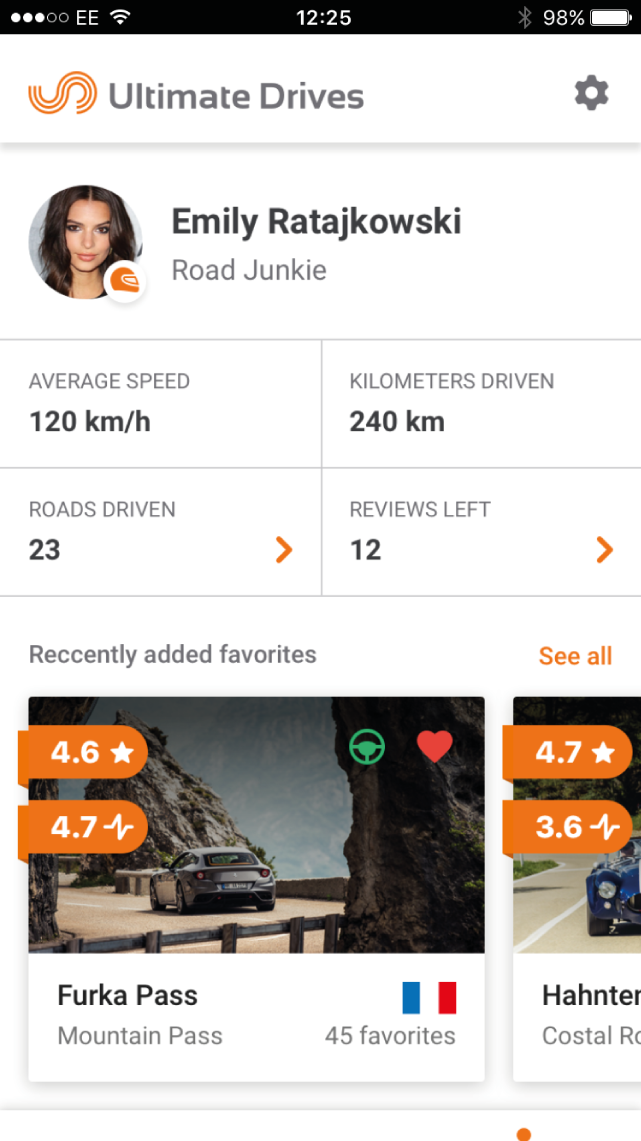Open the Hahnten road card

pyautogui.click(x=580, y=1008)
